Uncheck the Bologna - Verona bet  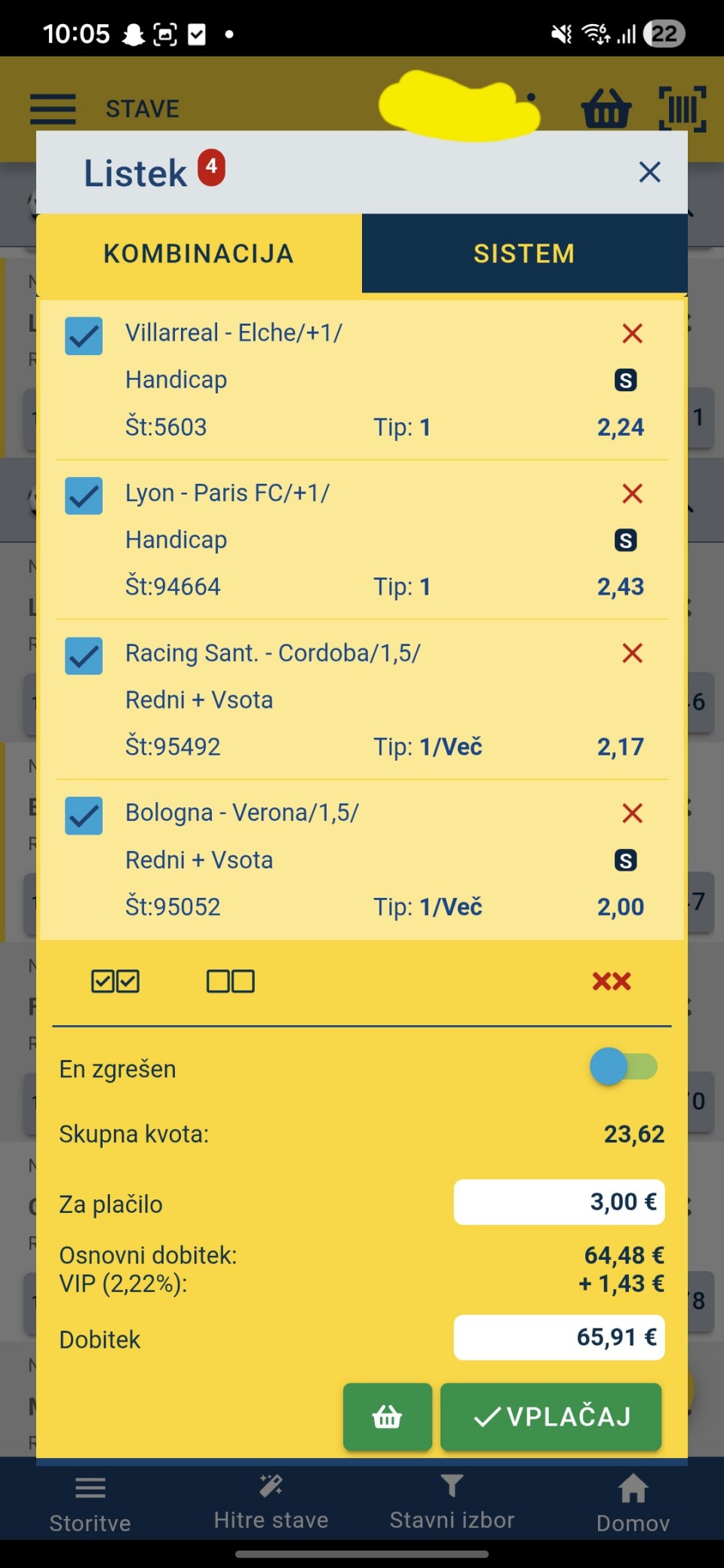point(84,816)
